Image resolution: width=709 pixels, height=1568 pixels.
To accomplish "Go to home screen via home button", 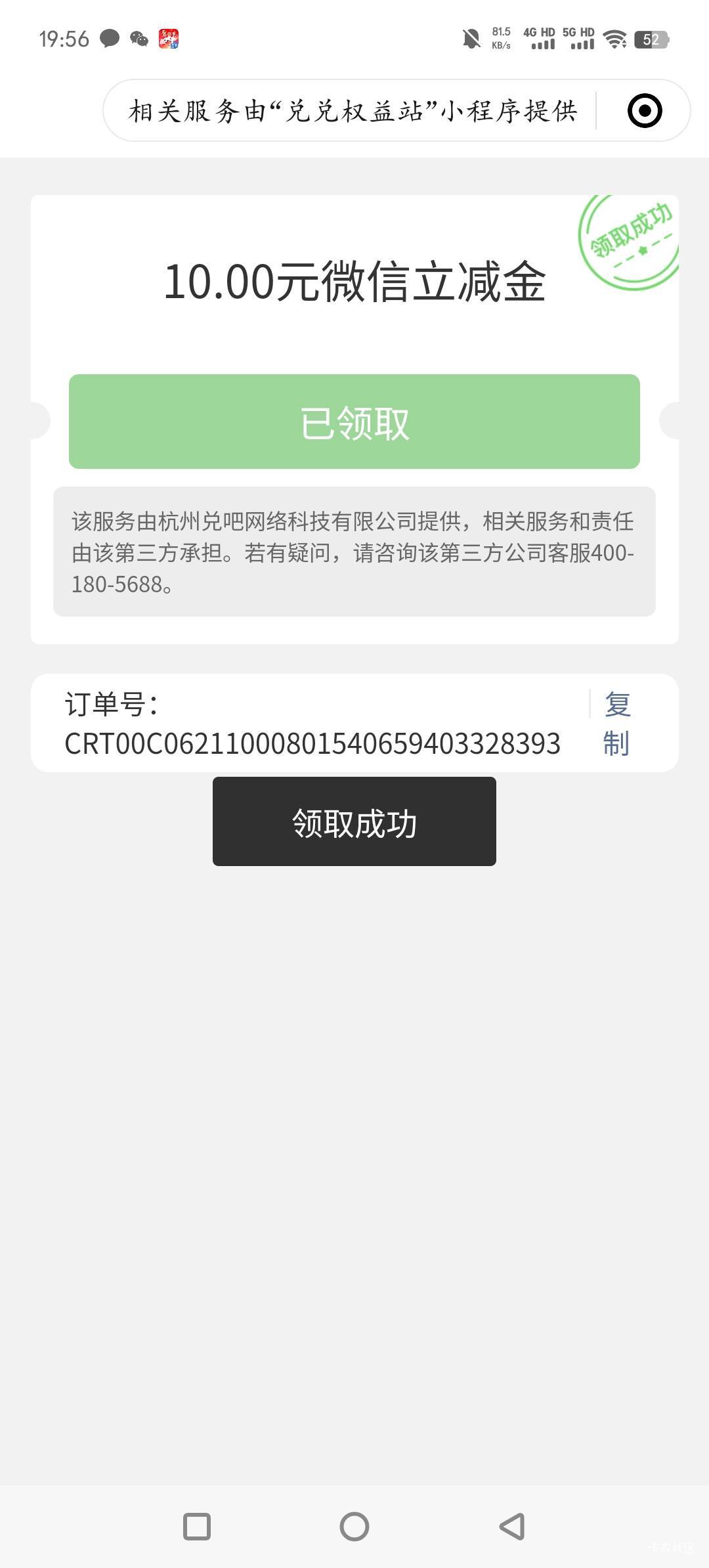I will (354, 1527).
